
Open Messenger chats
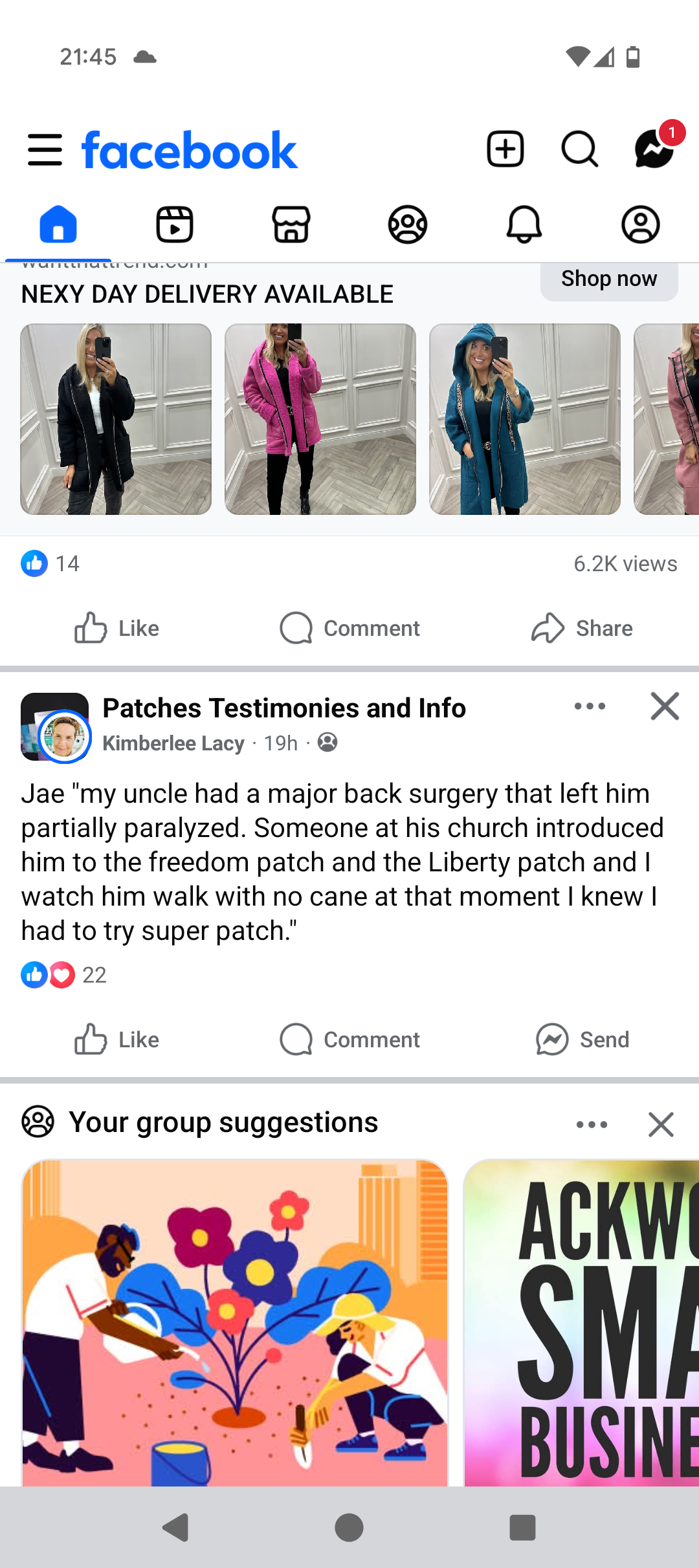[x=654, y=149]
